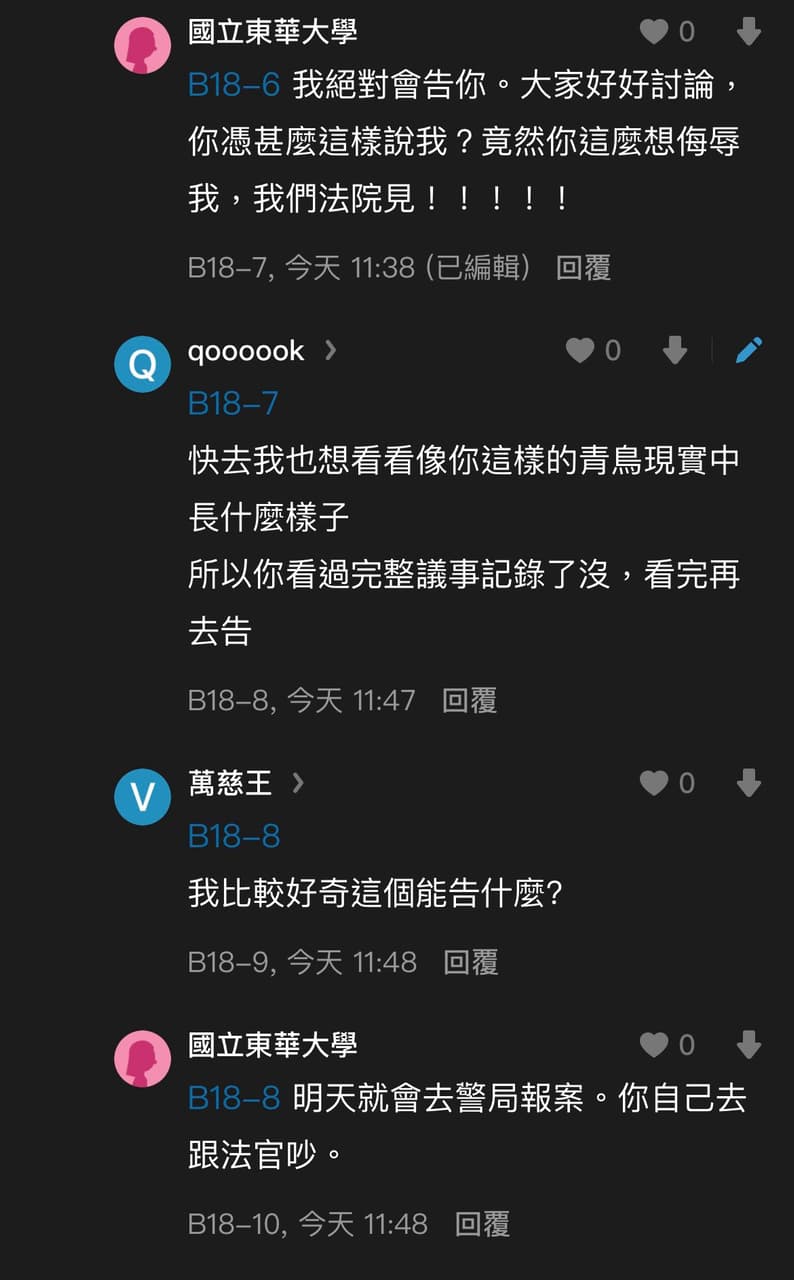
Task: Downvote 萬慈王's comment B18-9
Action: (x=749, y=783)
